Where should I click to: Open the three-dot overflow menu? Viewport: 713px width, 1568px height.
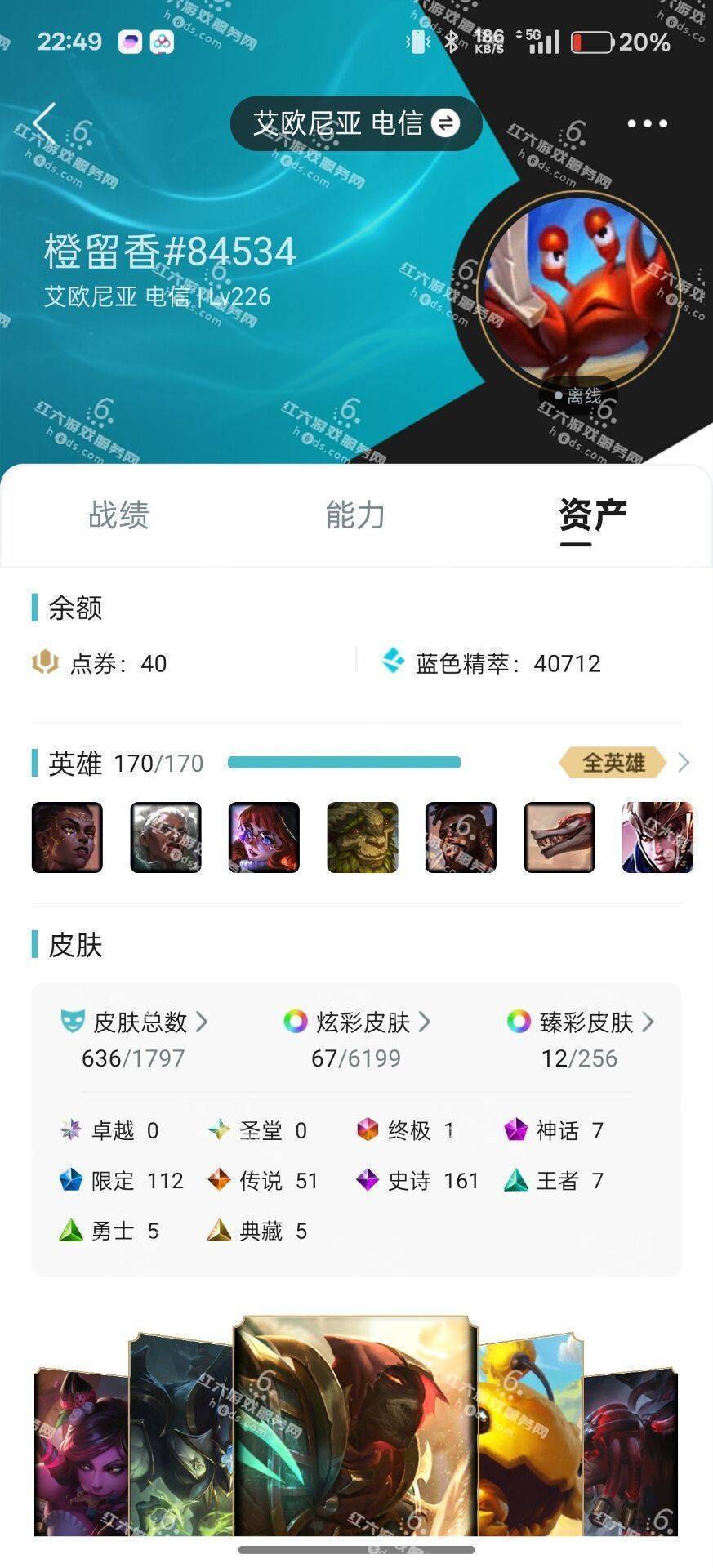click(647, 124)
